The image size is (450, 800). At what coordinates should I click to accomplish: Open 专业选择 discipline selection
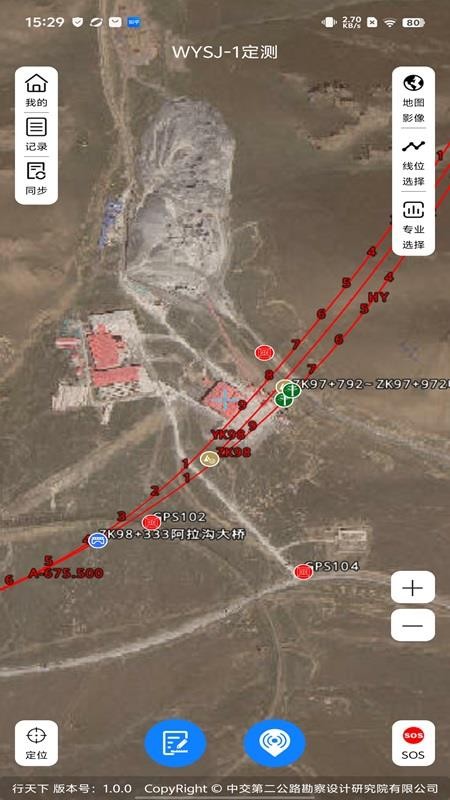click(413, 224)
